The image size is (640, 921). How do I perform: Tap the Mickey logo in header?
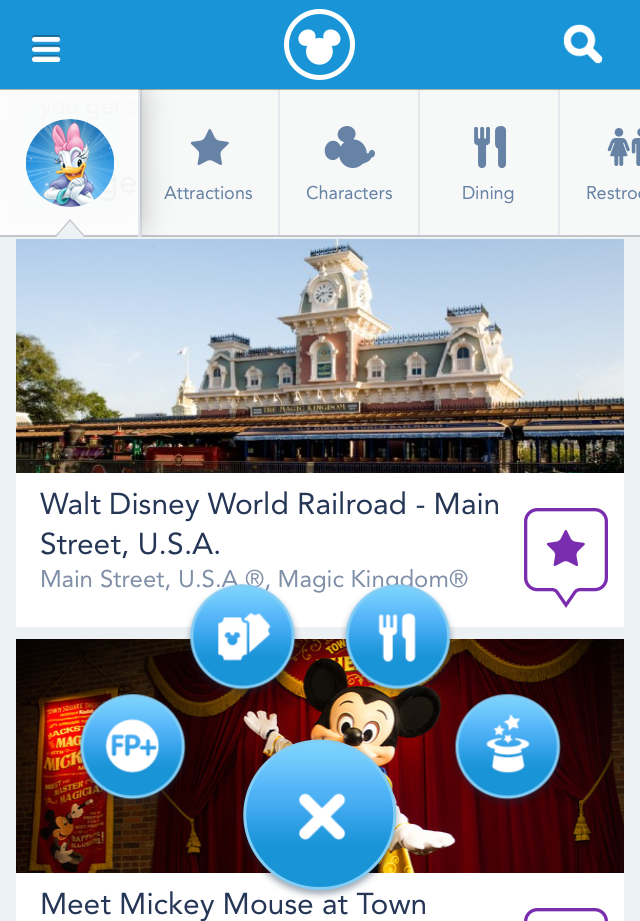tap(320, 46)
